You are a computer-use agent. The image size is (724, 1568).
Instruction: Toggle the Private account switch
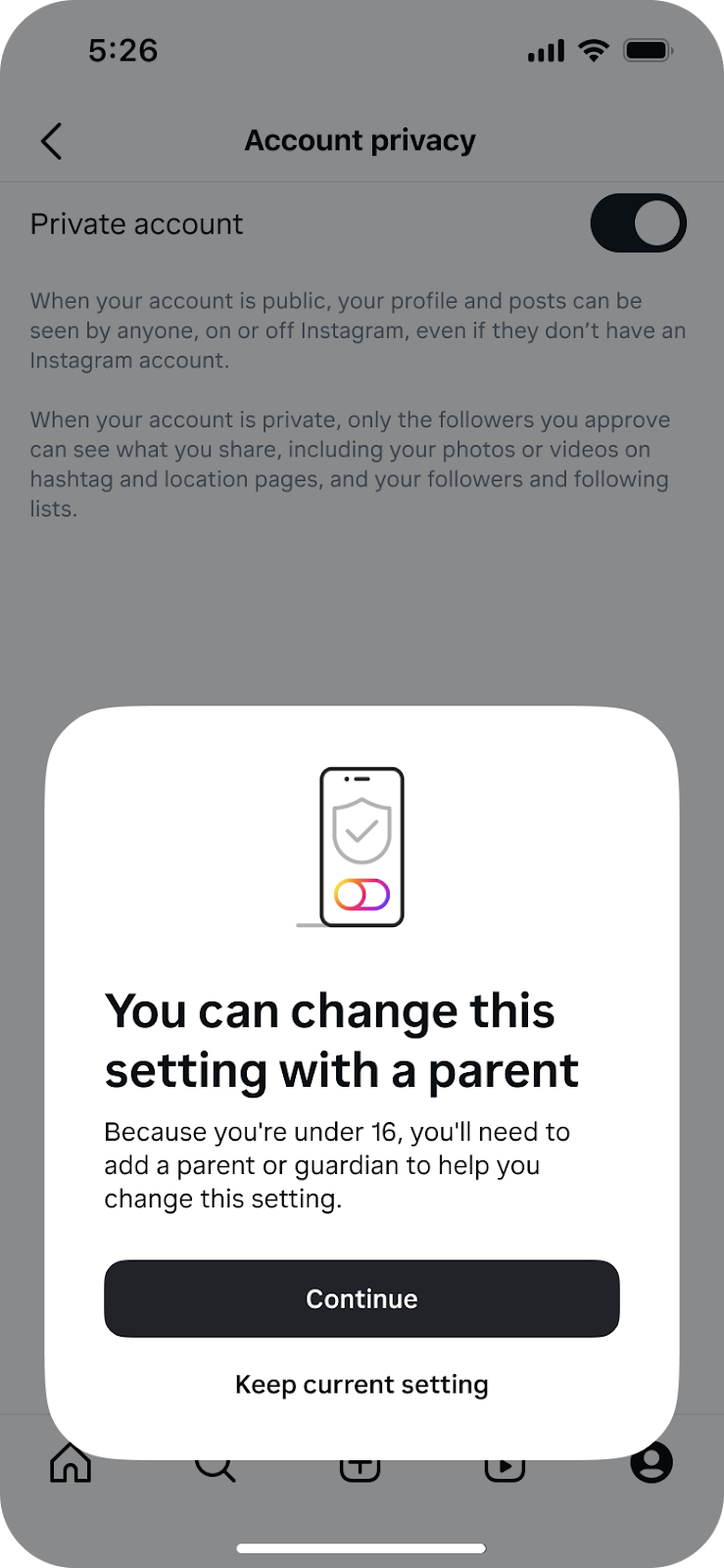click(638, 223)
